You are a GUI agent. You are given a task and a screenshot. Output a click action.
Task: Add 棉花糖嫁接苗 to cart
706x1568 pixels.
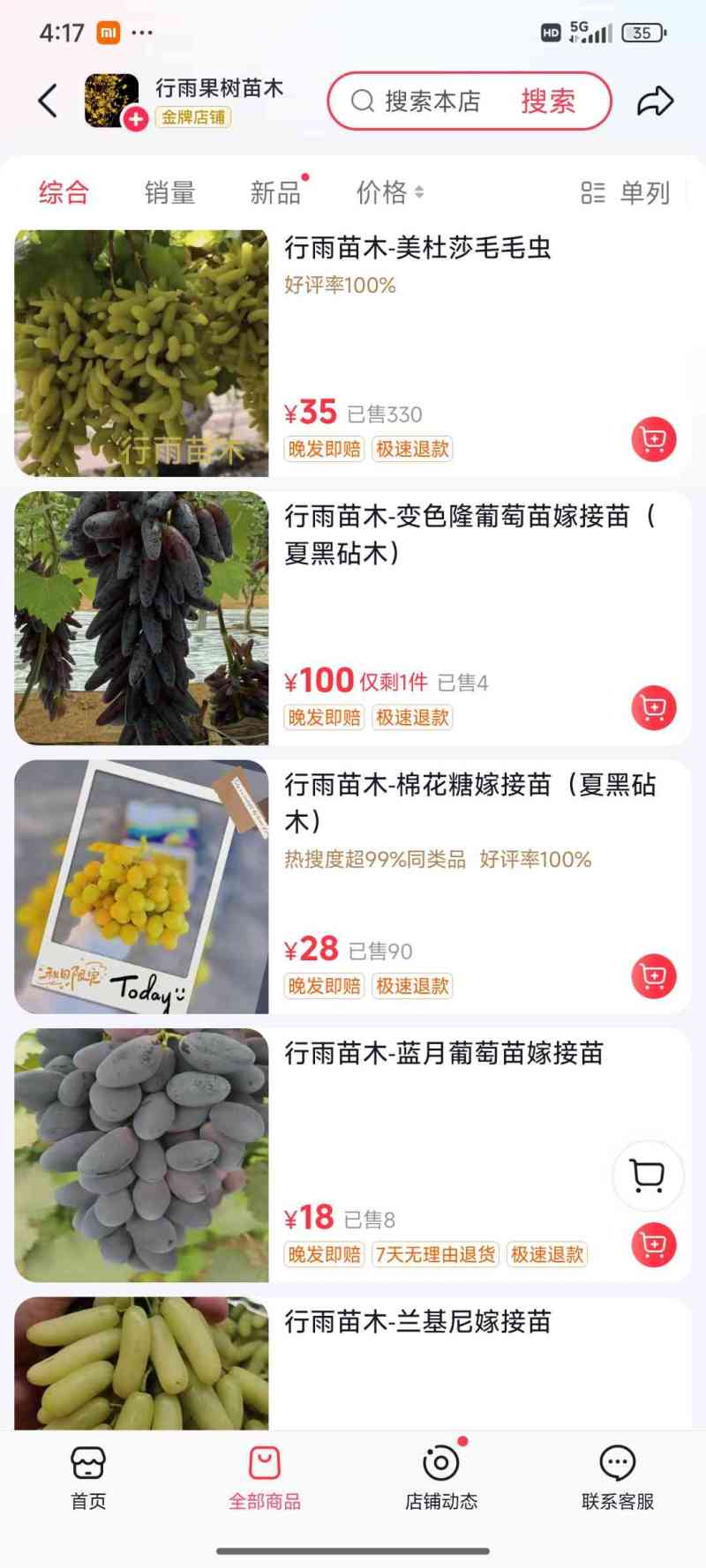[x=654, y=976]
